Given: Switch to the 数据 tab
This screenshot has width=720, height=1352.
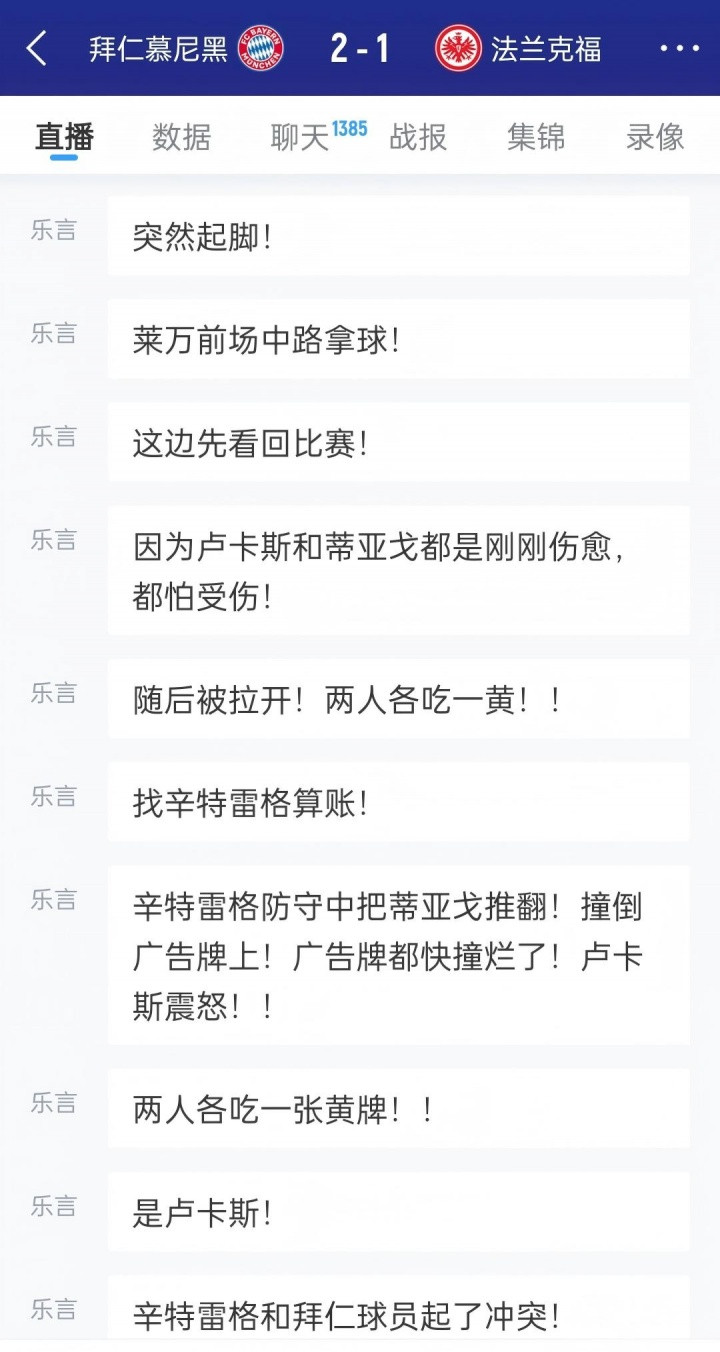Looking at the screenshot, I should pos(181,137).
